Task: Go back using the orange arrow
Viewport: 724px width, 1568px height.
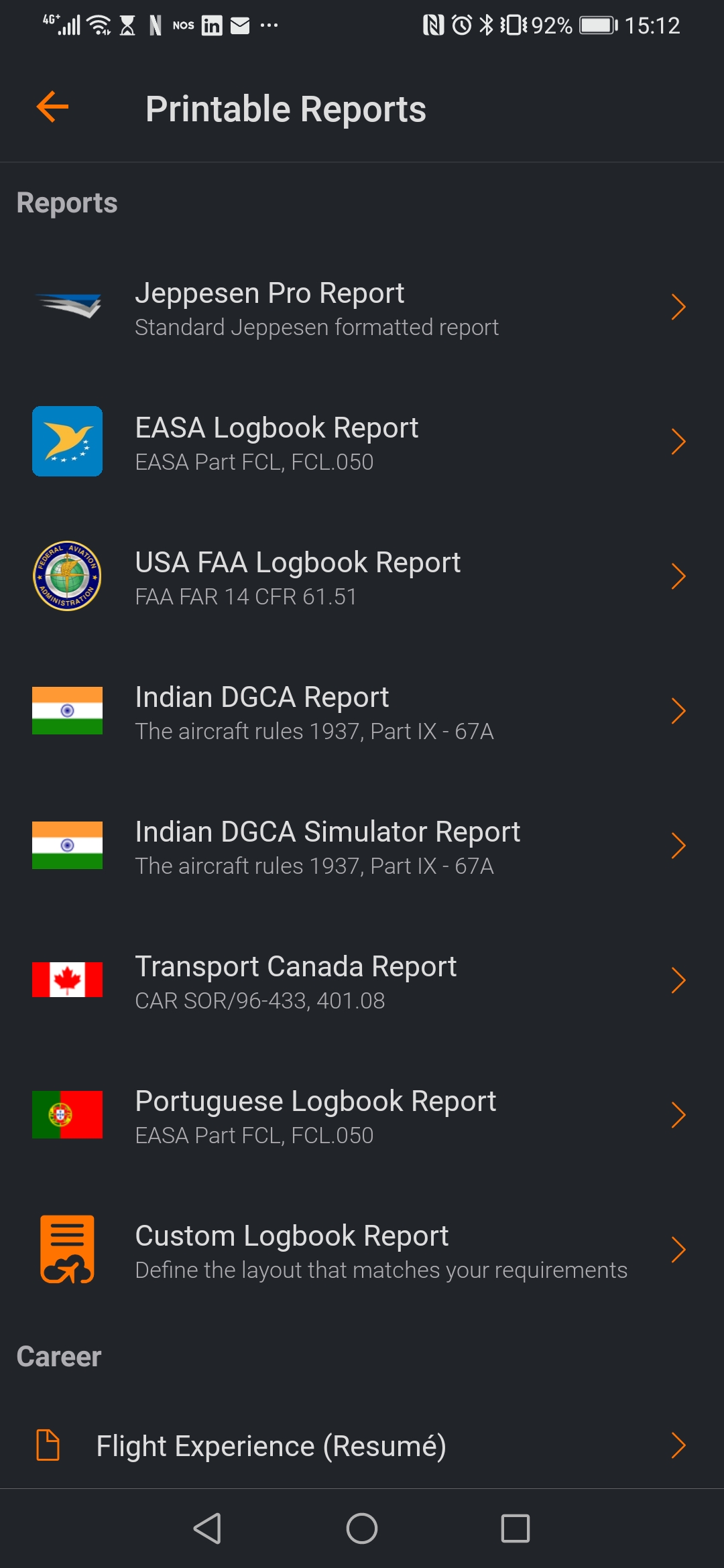Action: coord(52,107)
